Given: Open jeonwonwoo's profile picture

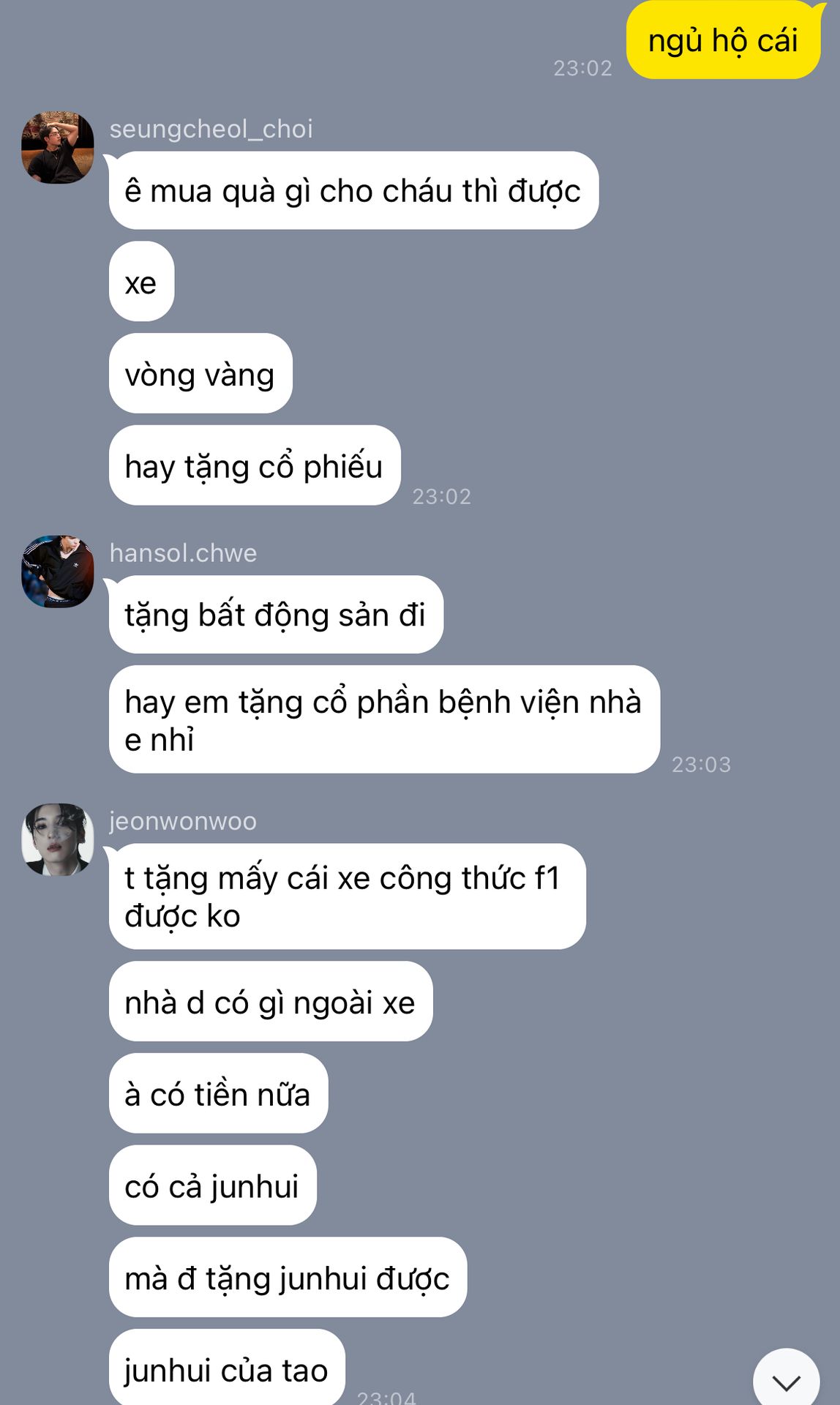Looking at the screenshot, I should pos(58,839).
